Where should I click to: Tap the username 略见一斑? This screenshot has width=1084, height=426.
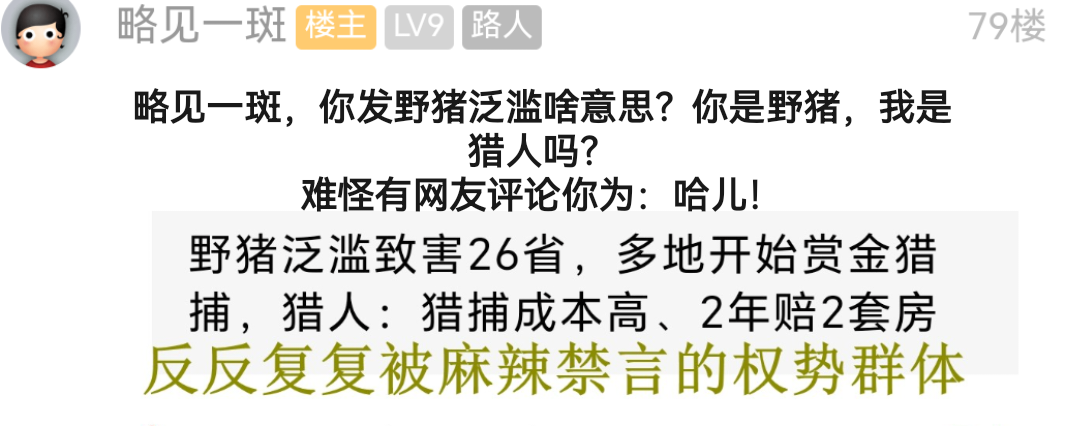pyautogui.click(x=202, y=27)
